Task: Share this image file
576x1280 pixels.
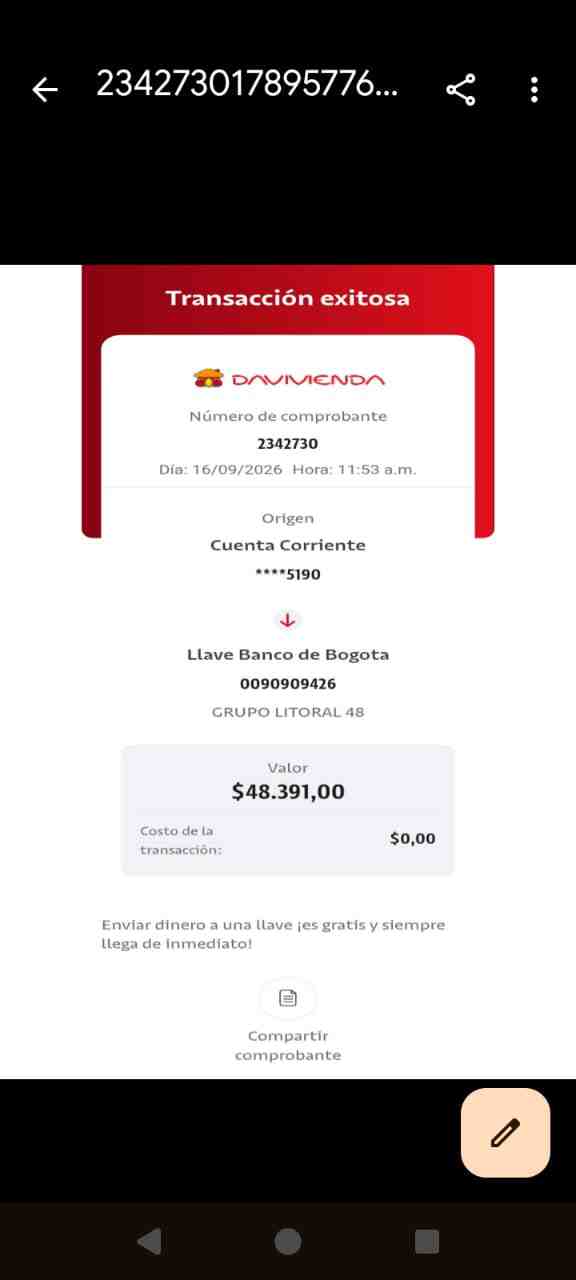Action: (x=461, y=90)
